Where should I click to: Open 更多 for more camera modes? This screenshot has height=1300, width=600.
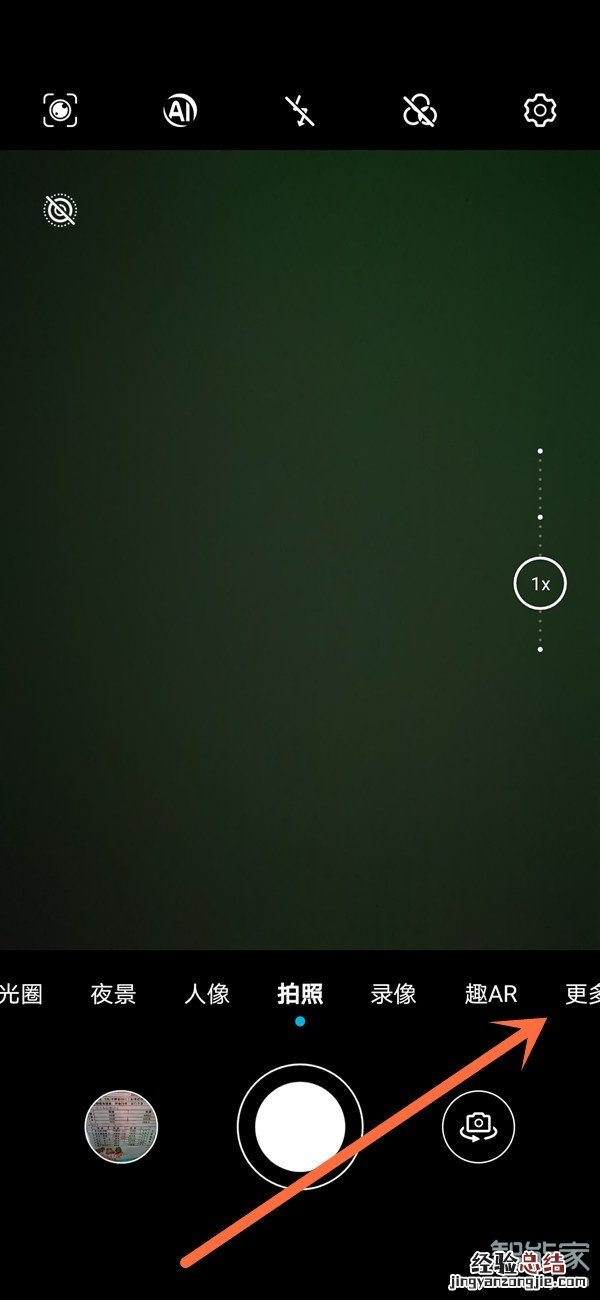point(582,994)
